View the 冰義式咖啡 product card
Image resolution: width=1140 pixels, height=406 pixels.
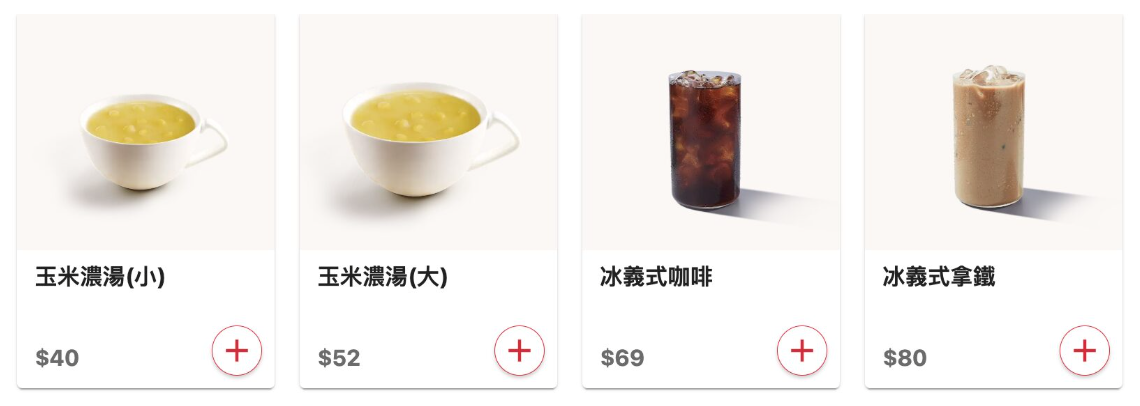tap(711, 140)
